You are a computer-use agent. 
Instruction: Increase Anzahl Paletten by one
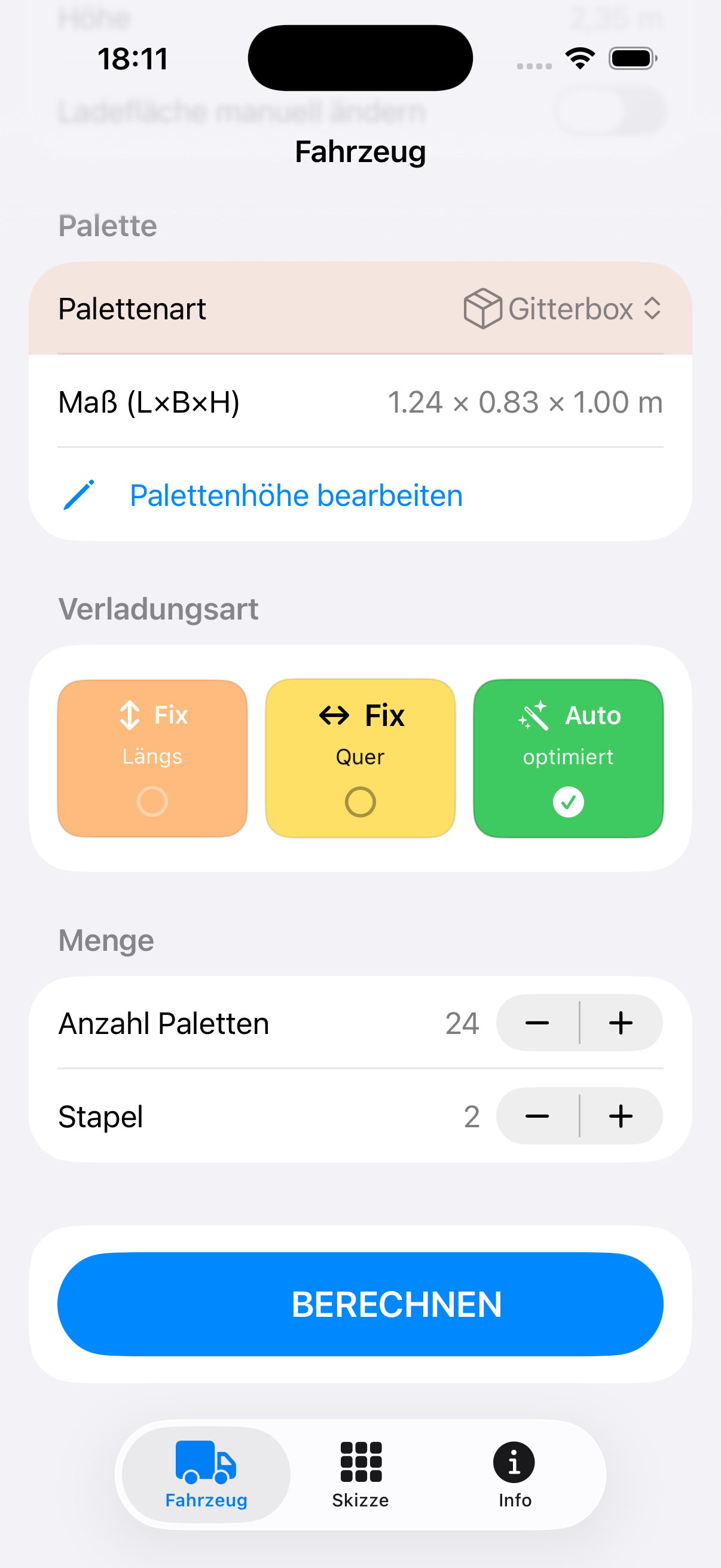[x=621, y=1023]
